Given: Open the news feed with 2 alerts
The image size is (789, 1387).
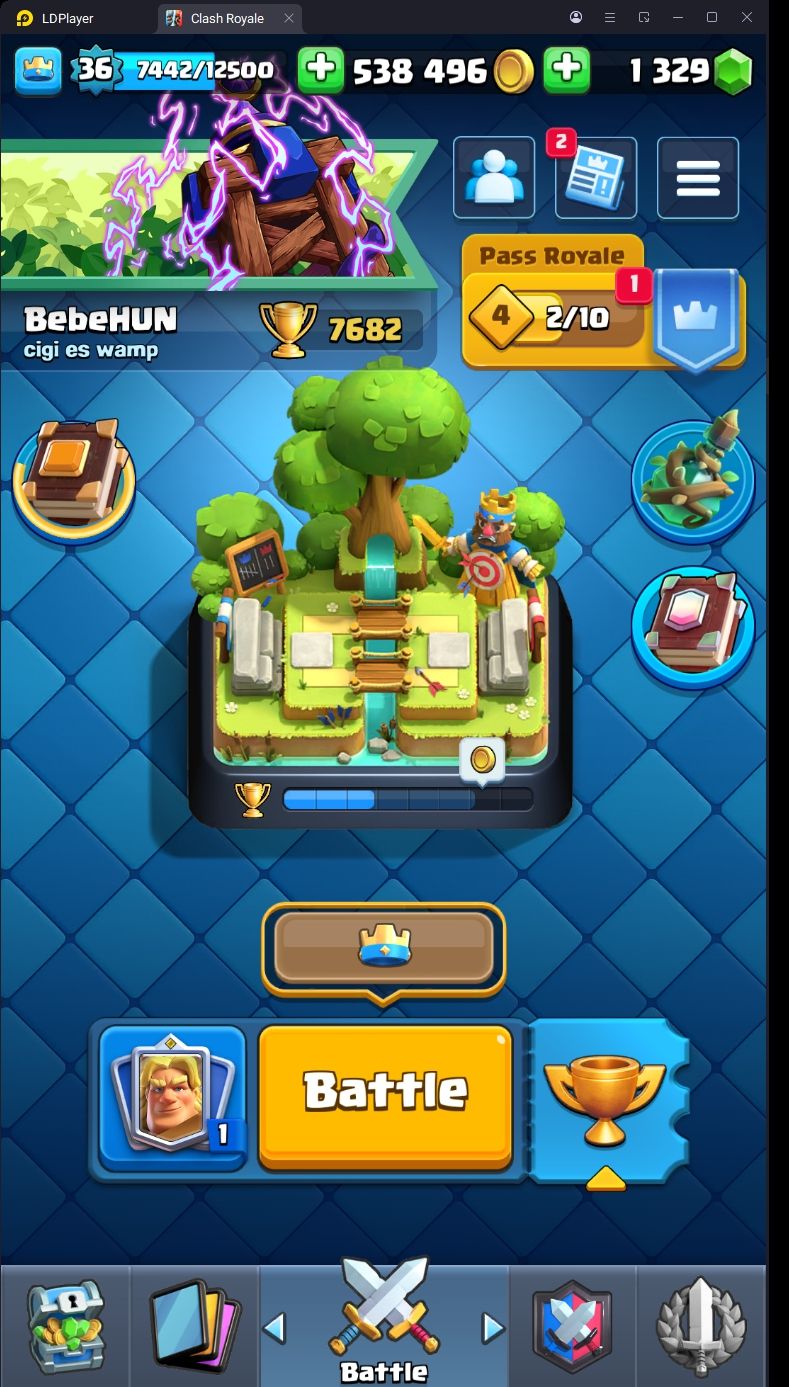Looking at the screenshot, I should point(595,178).
